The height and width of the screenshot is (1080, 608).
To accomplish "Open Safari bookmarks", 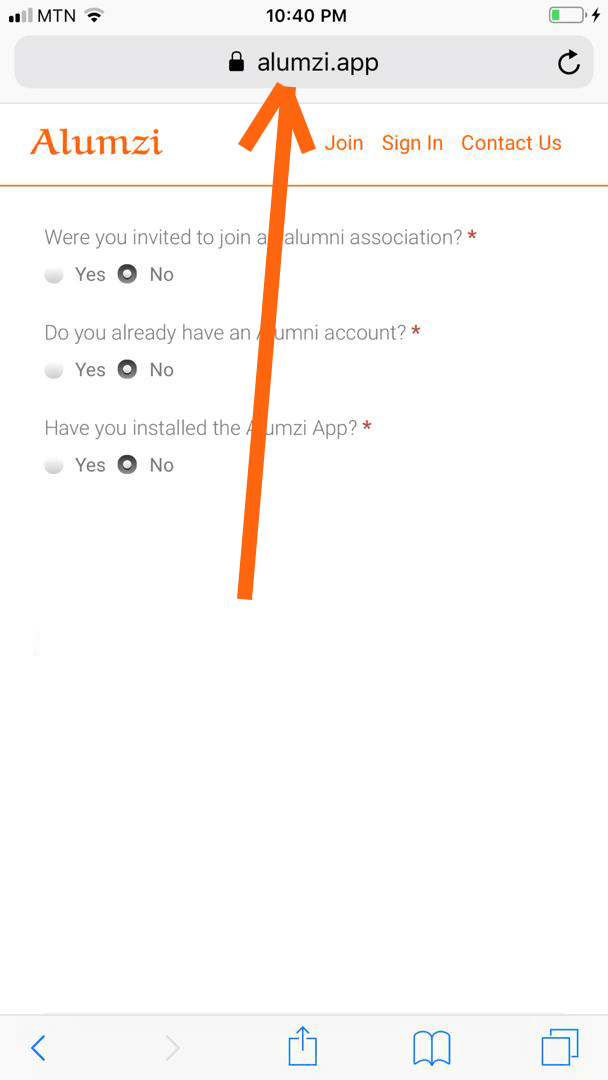I will tap(431, 1048).
